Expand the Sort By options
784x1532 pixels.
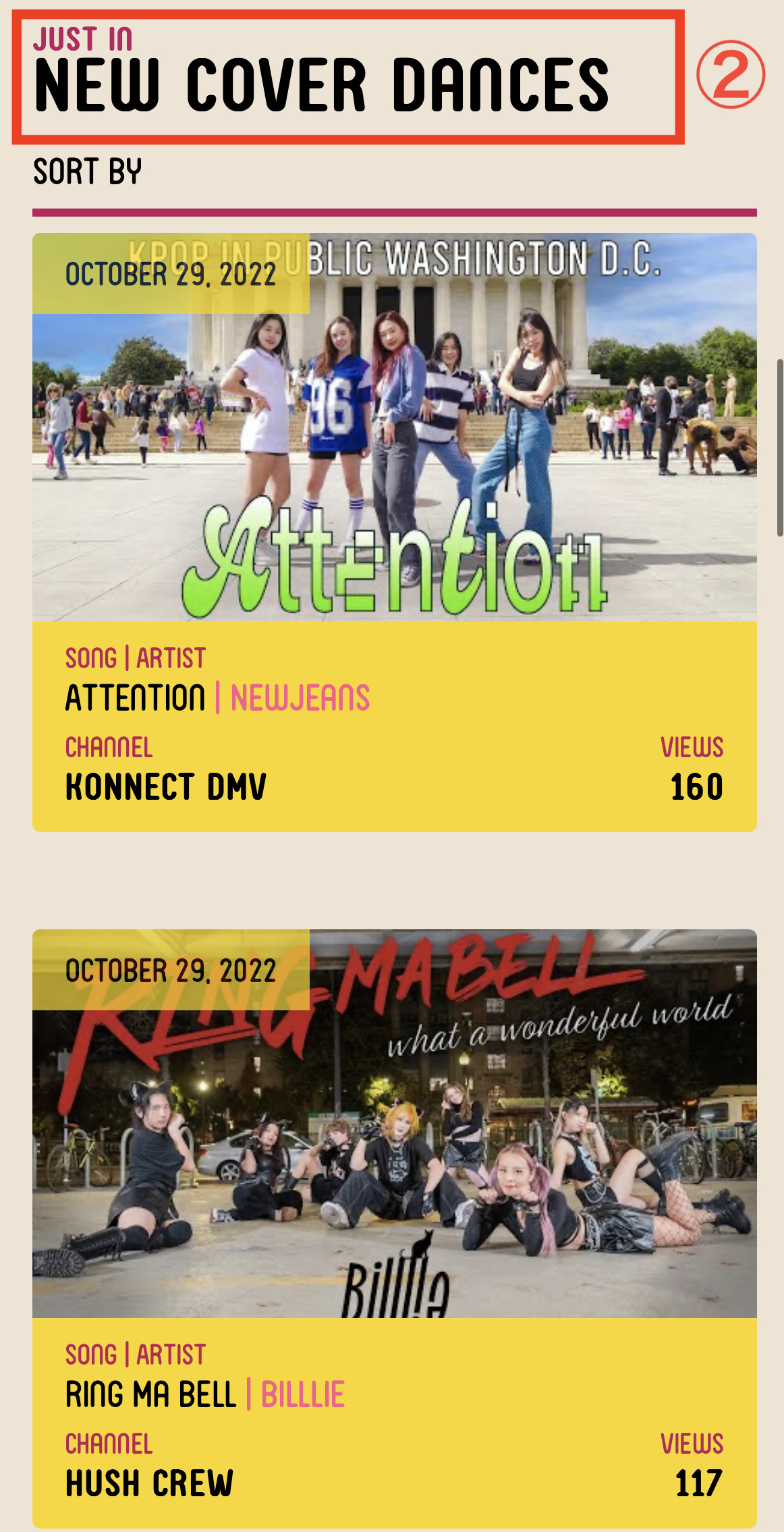coord(88,172)
